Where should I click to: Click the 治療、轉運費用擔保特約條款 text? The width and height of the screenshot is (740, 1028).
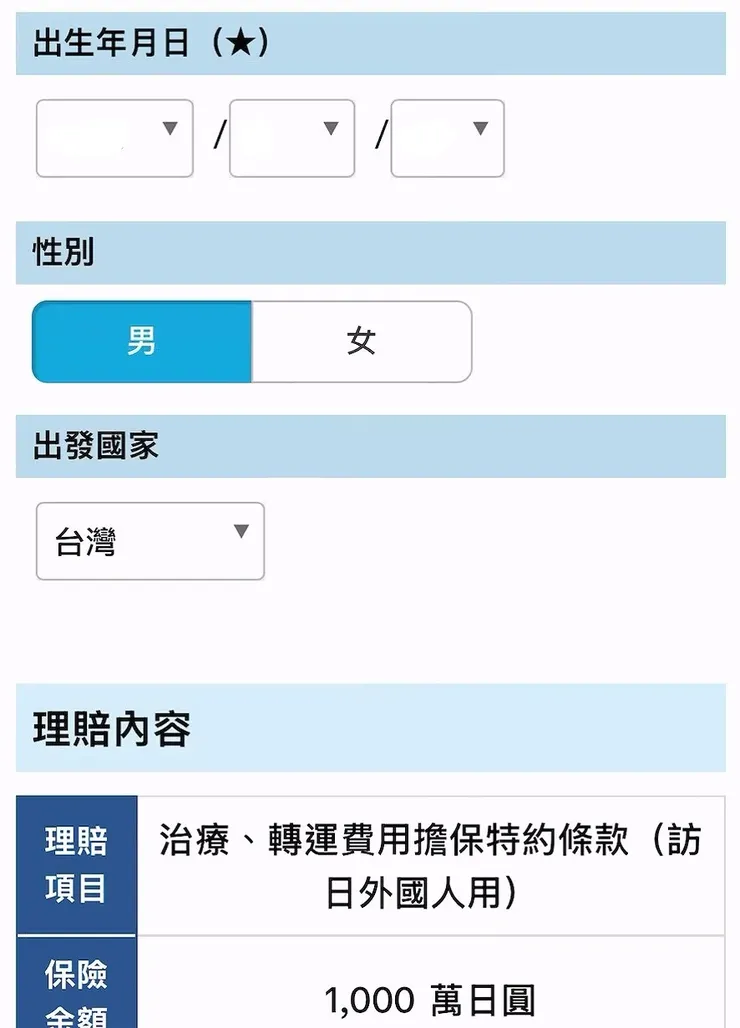click(435, 867)
